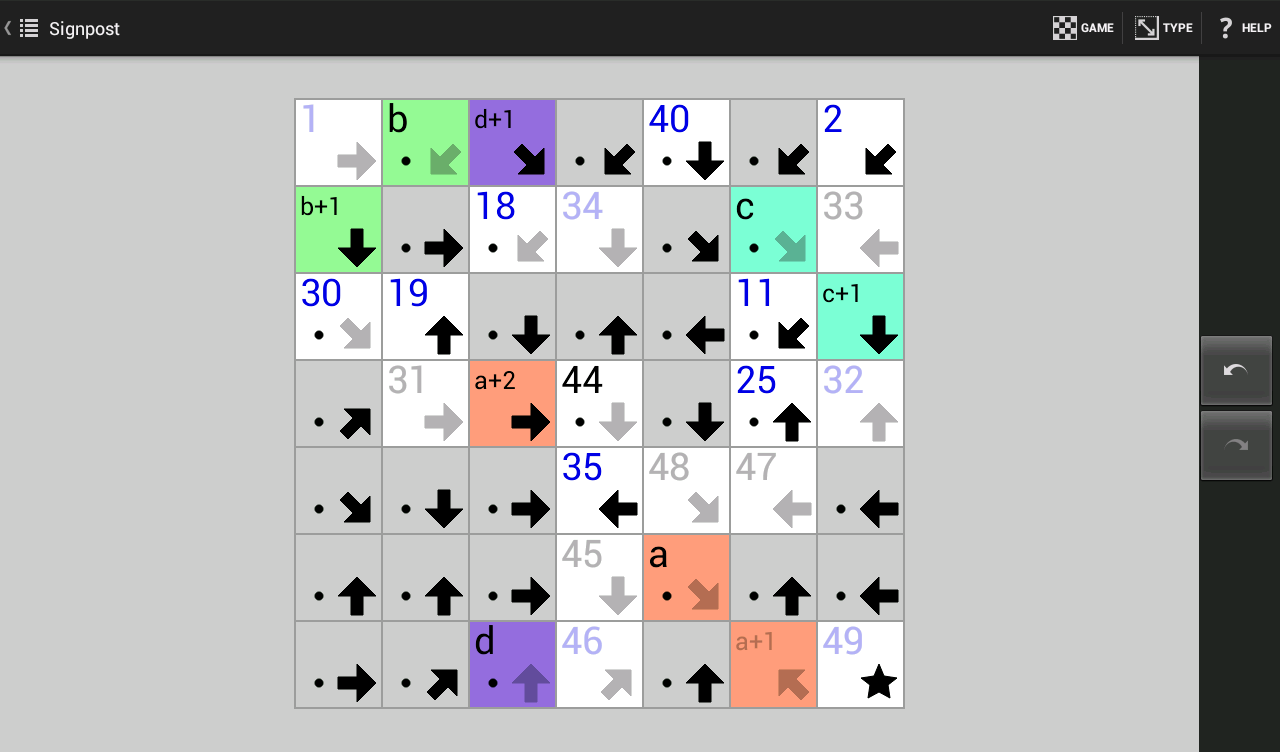Tap the orange cell labeled a
This screenshot has height=752, width=1280.
(x=686, y=577)
